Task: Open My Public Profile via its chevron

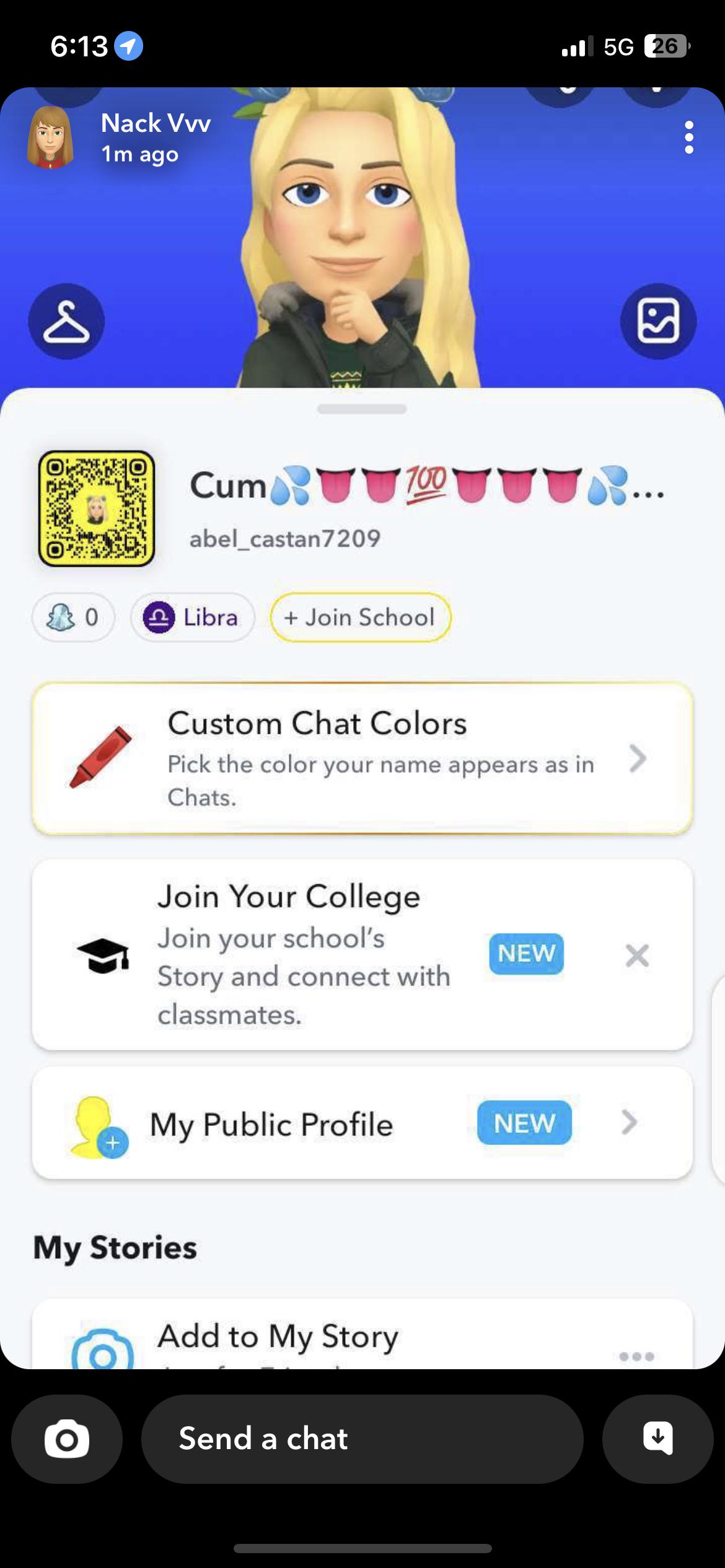Action: tap(631, 1124)
